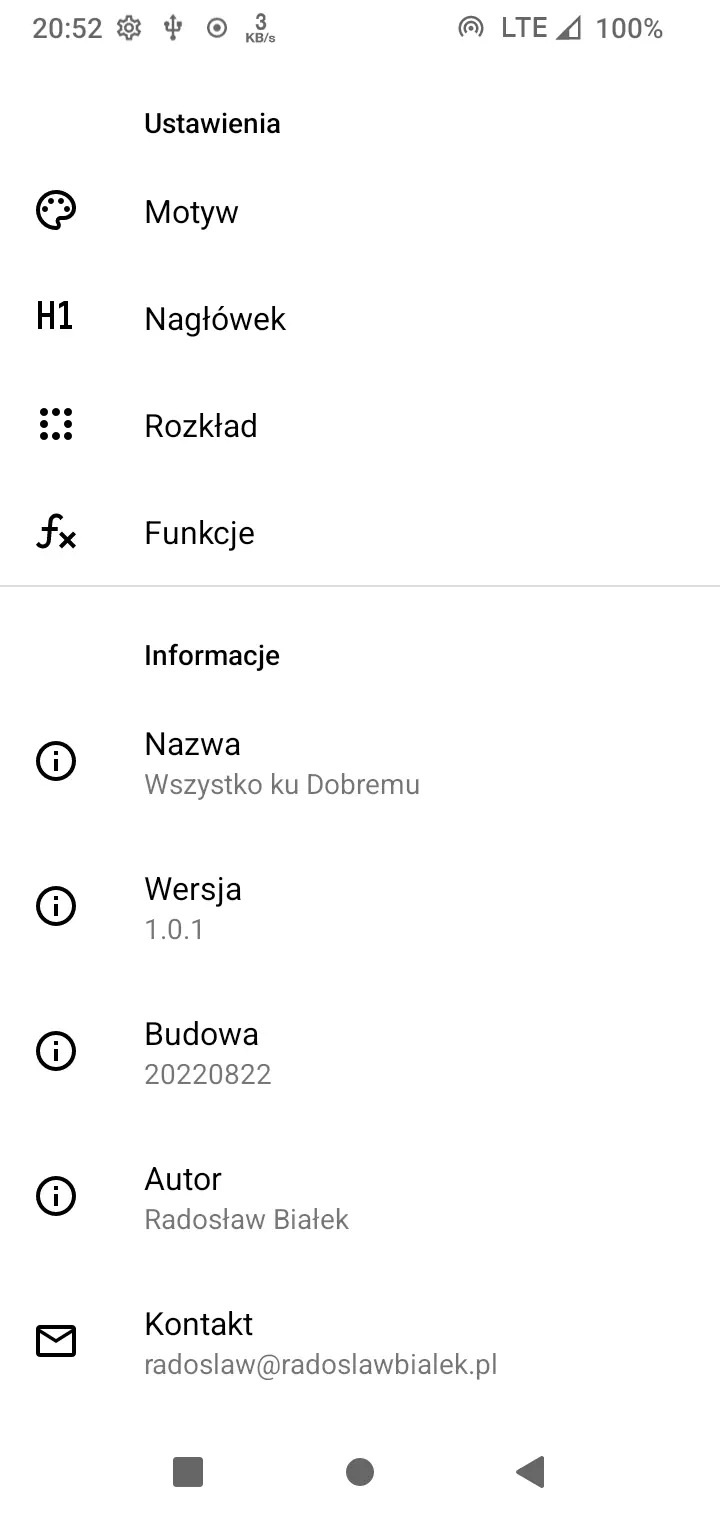Tap the home navigation circle
The image size is (720, 1520).
[360, 1472]
